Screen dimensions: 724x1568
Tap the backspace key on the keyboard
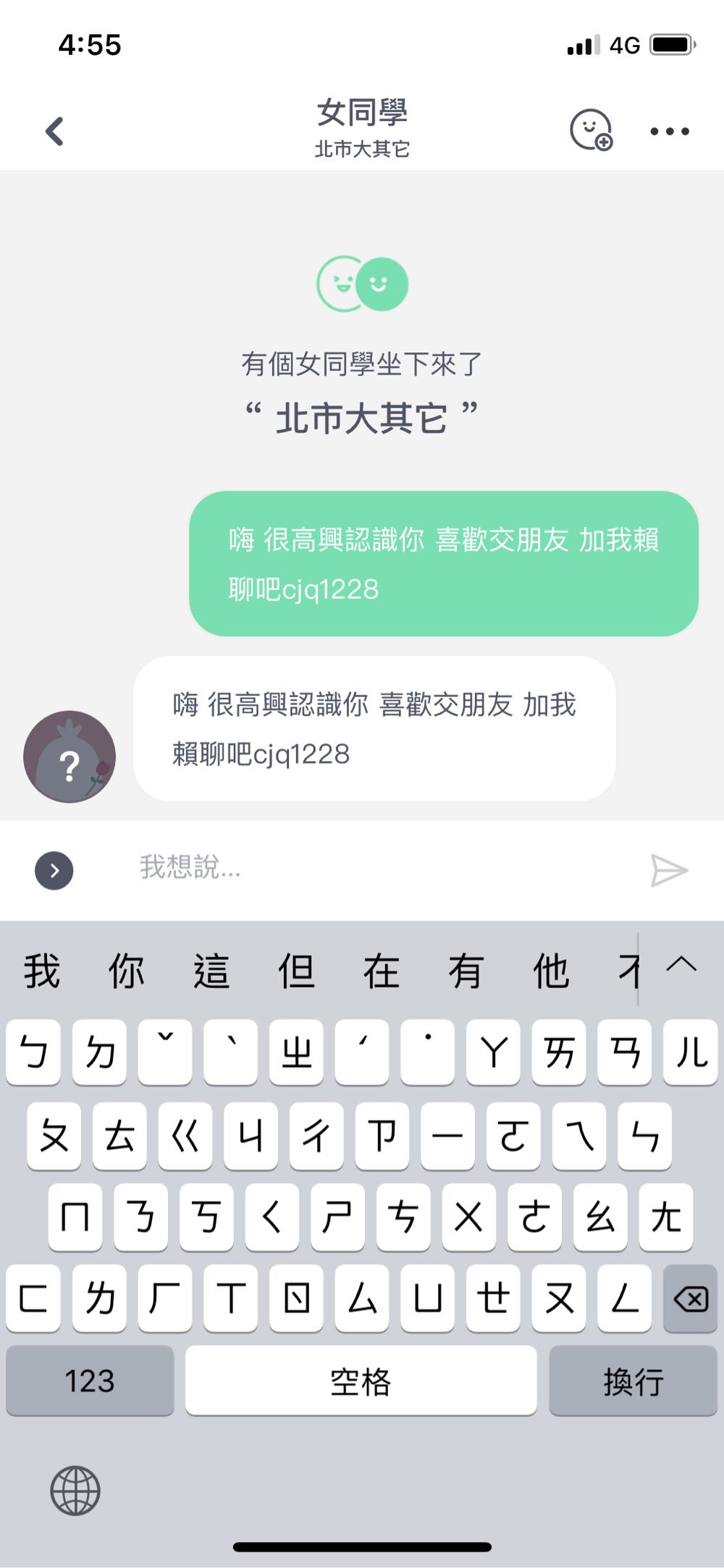689,1299
